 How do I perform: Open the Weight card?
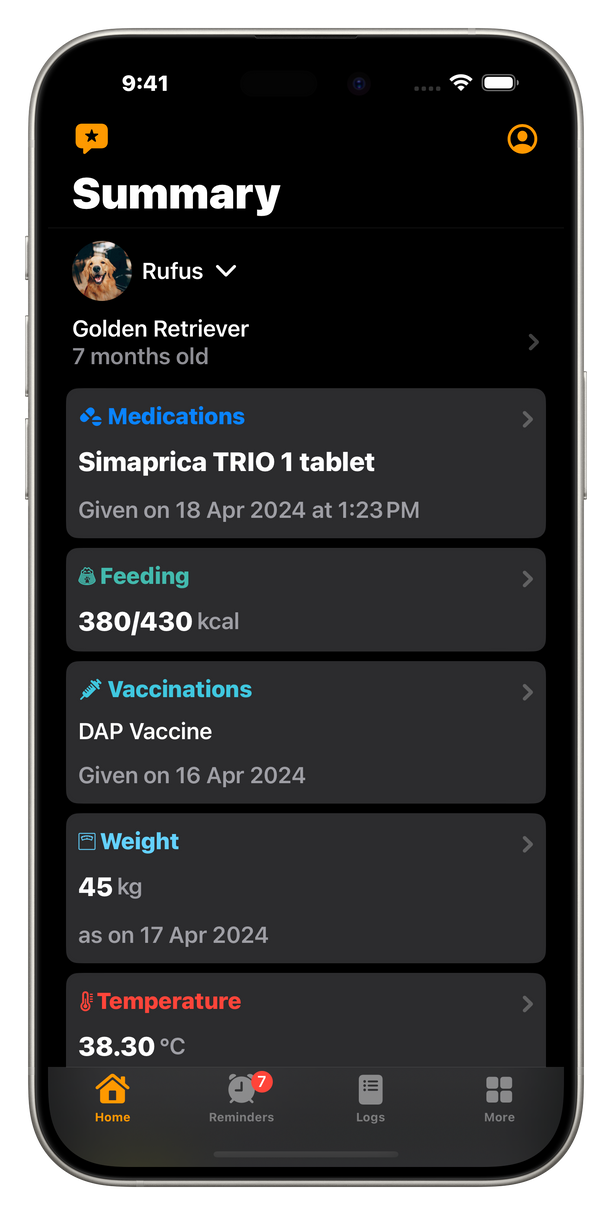coord(305,887)
